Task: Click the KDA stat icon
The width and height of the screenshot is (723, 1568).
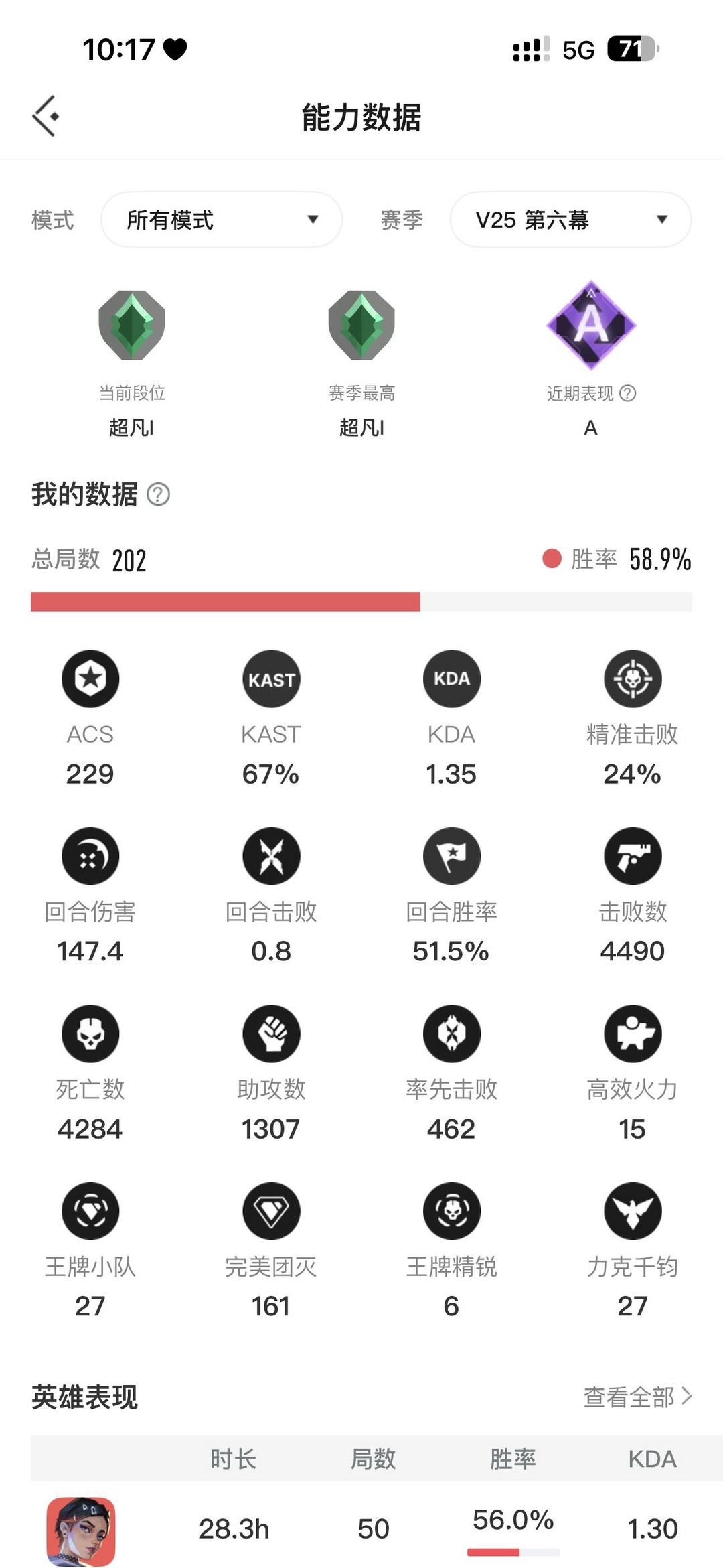Action: coord(452,679)
